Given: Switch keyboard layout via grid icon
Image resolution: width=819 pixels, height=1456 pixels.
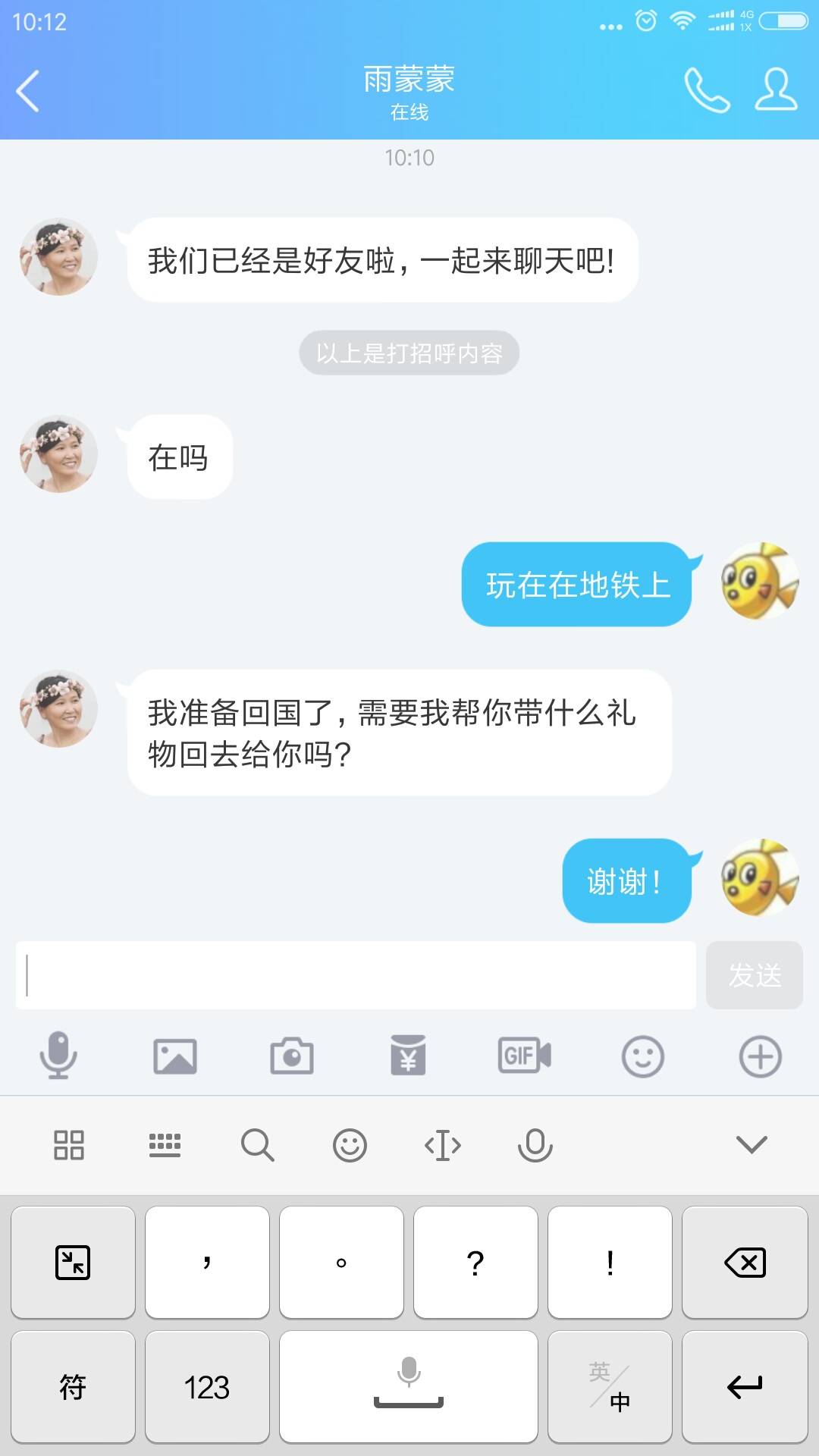Looking at the screenshot, I should pyautogui.click(x=69, y=1145).
